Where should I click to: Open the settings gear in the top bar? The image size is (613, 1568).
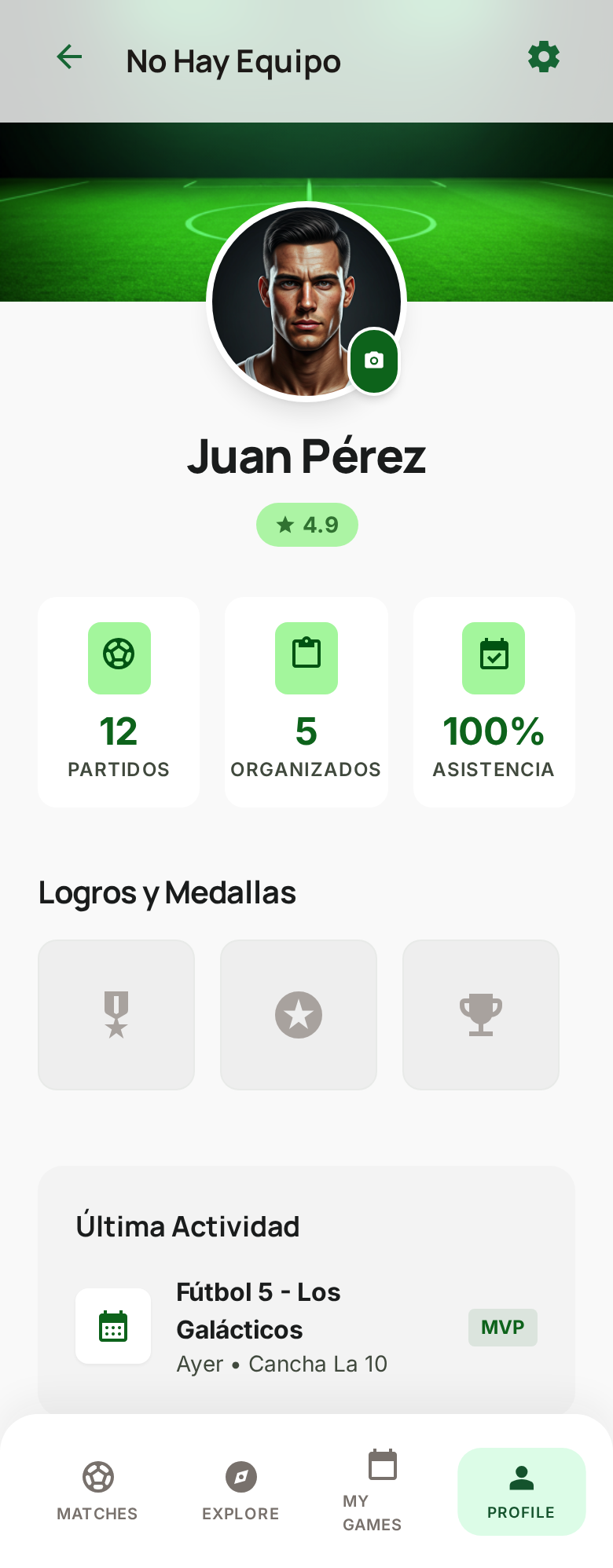[x=544, y=56]
